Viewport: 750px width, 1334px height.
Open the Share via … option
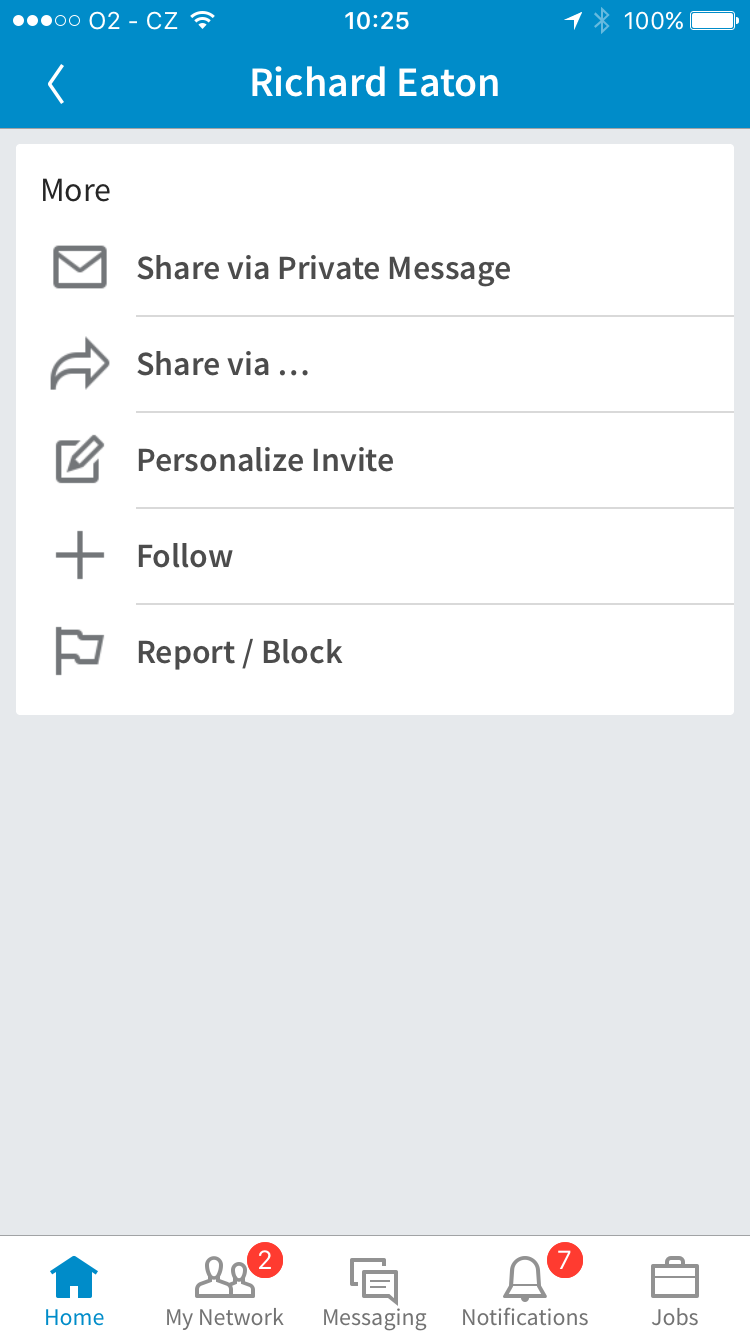pos(375,364)
